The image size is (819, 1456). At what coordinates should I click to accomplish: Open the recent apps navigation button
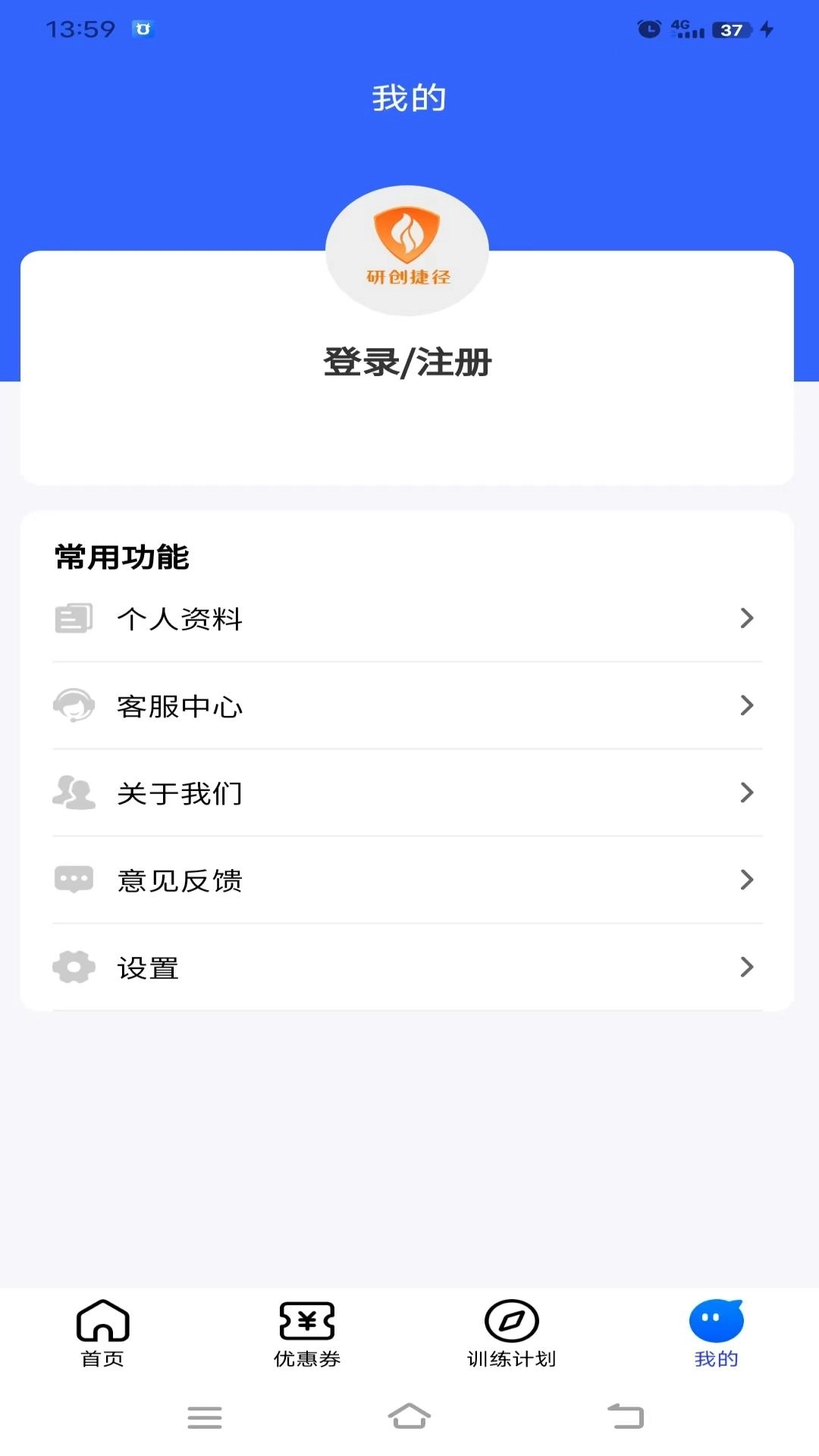pyautogui.click(x=205, y=1417)
